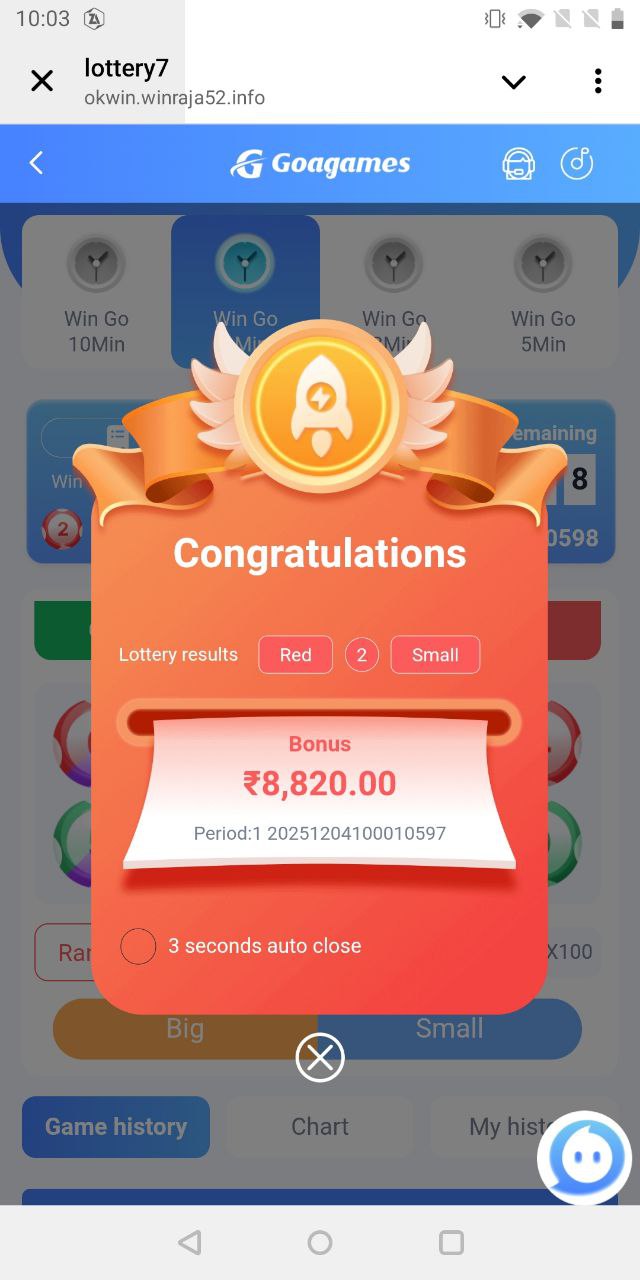Expand the page title dropdown chevron

pos(513,82)
